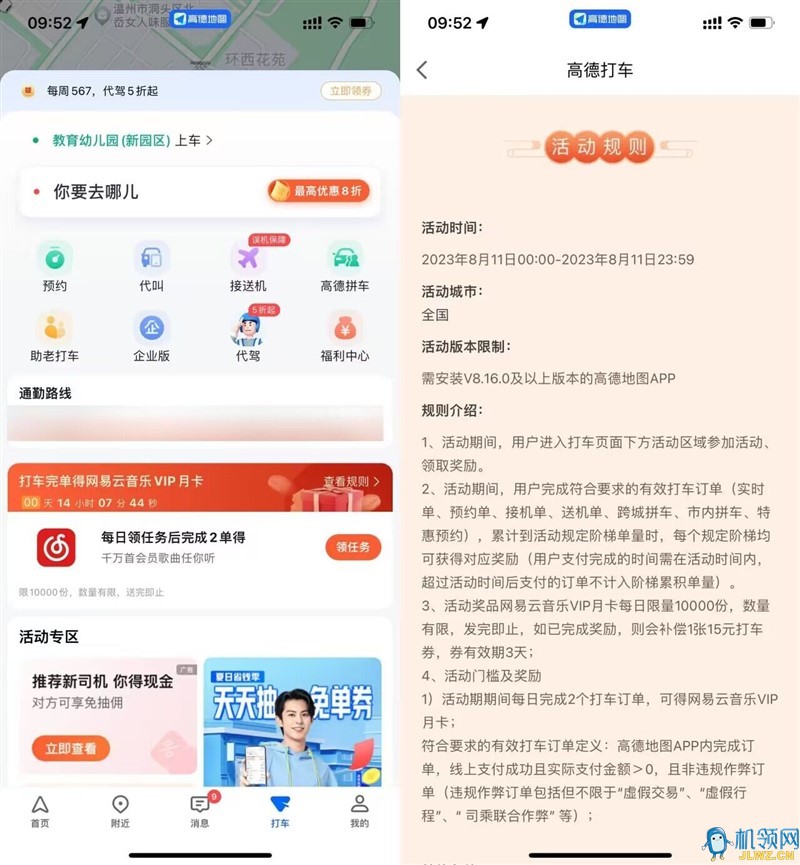Viewport: 800px width, 865px height.
Task: Change pickup point 教育幼儿园(新园区)
Action: (125, 141)
